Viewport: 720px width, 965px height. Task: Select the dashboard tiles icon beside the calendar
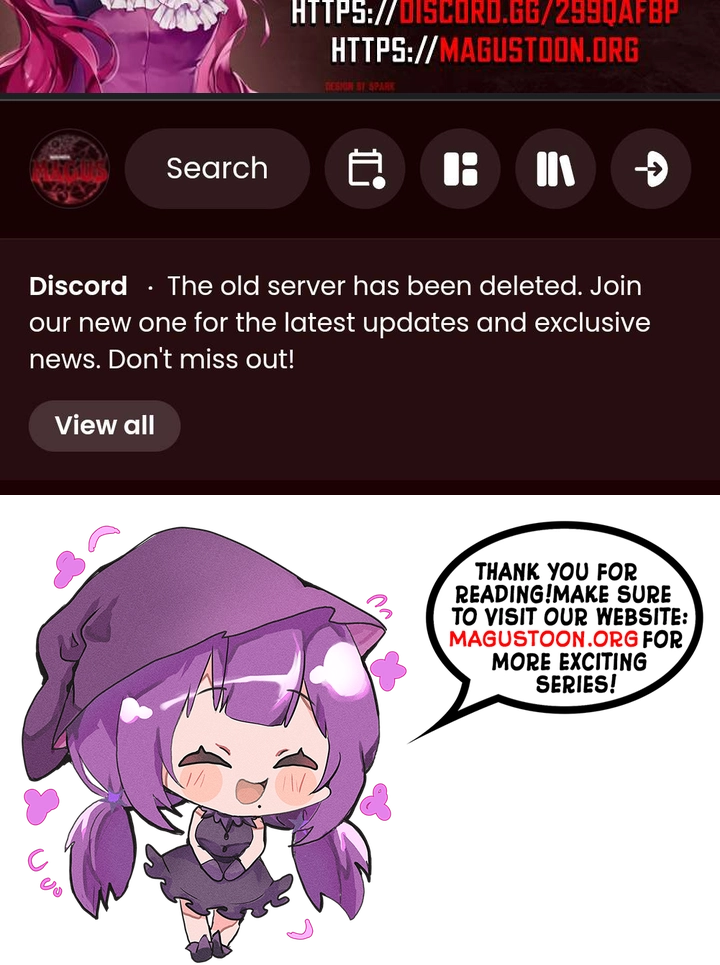pos(460,169)
